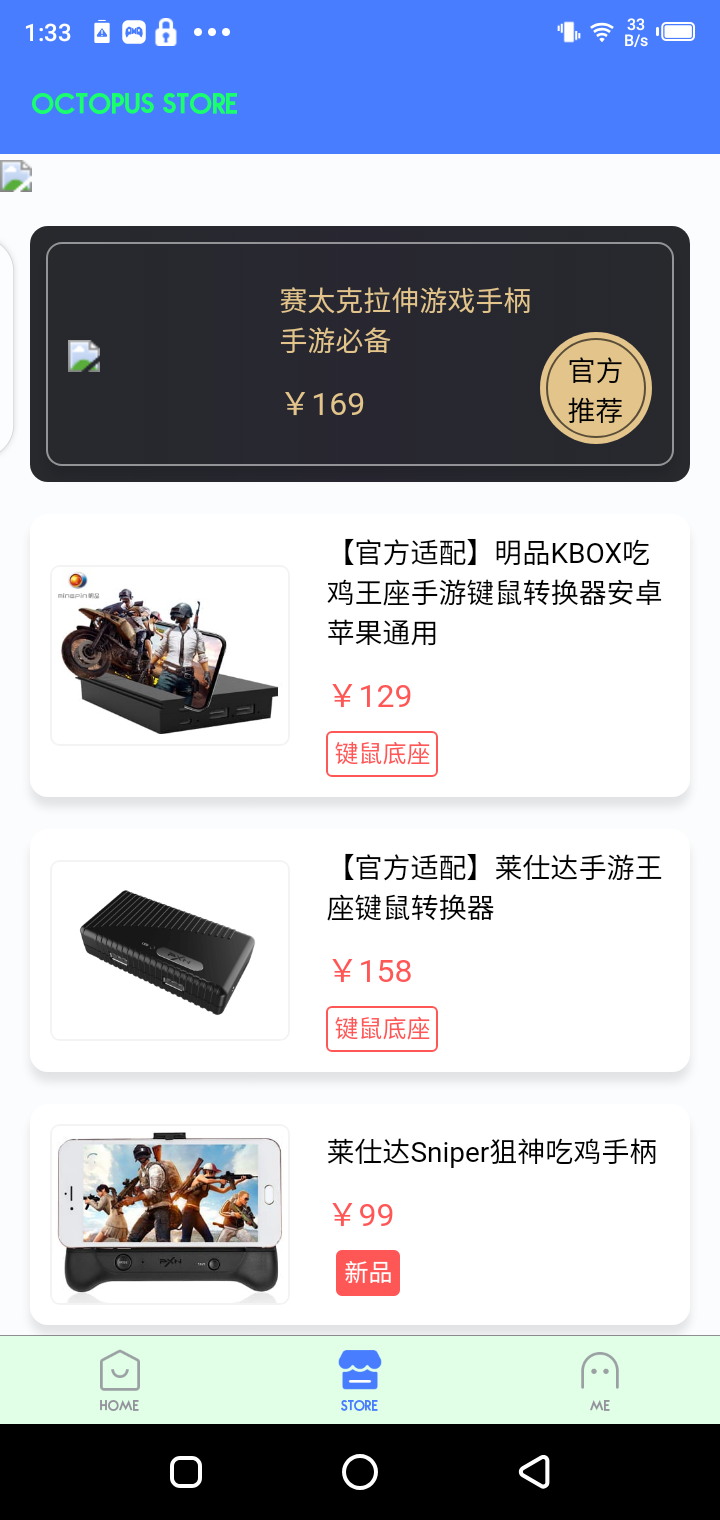Go to the system home screen
Screen dimensions: 720x1520
pyautogui.click(x=360, y=1472)
